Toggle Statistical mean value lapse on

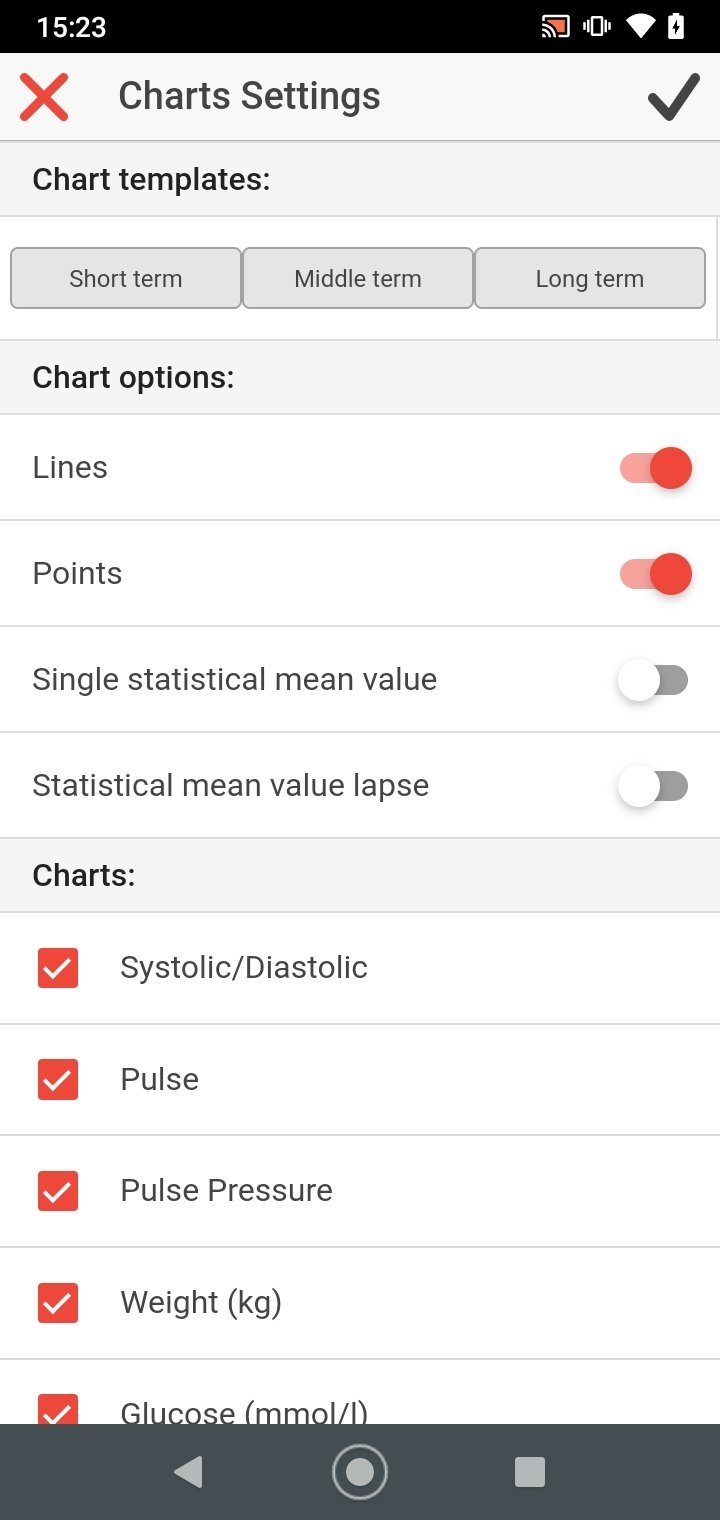point(653,787)
